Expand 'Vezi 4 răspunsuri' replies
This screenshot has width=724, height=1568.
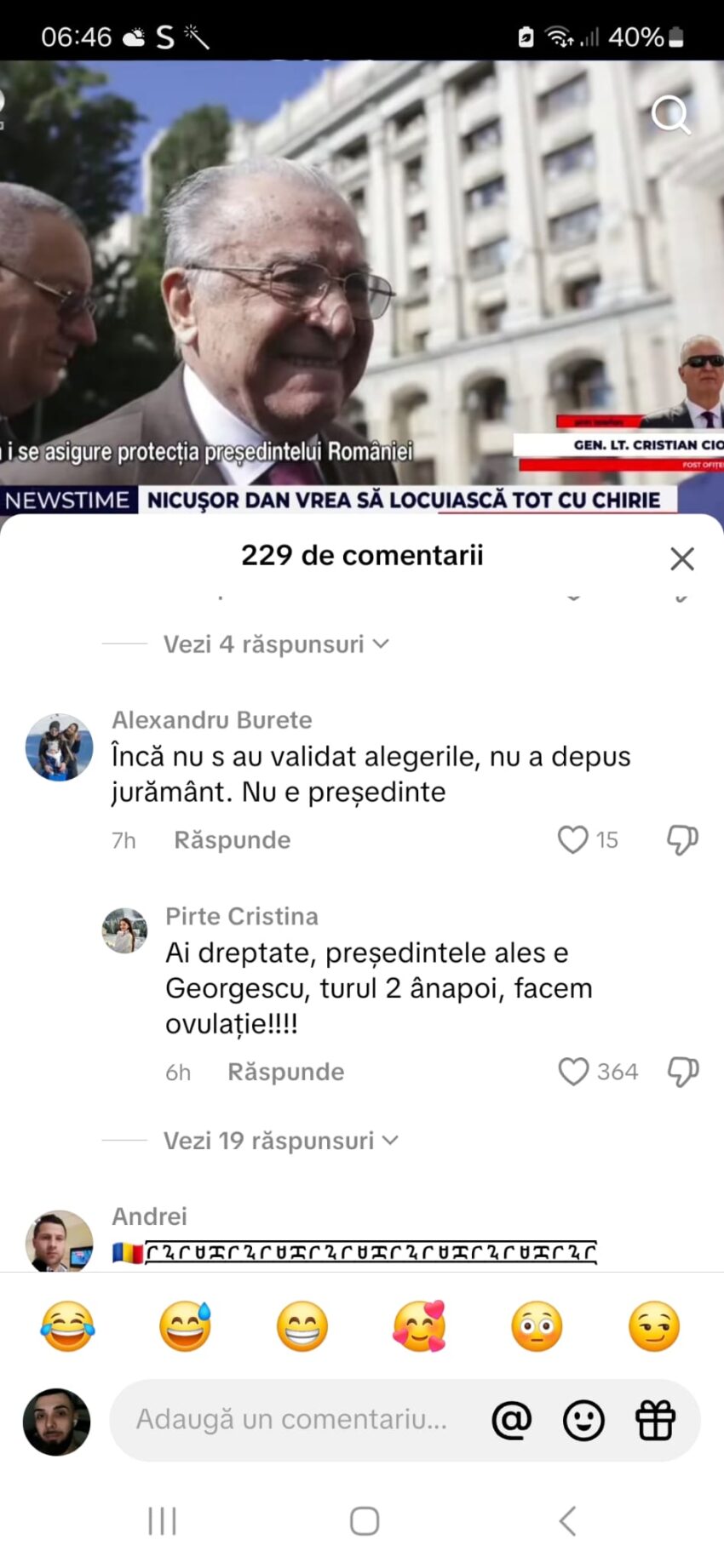point(275,644)
